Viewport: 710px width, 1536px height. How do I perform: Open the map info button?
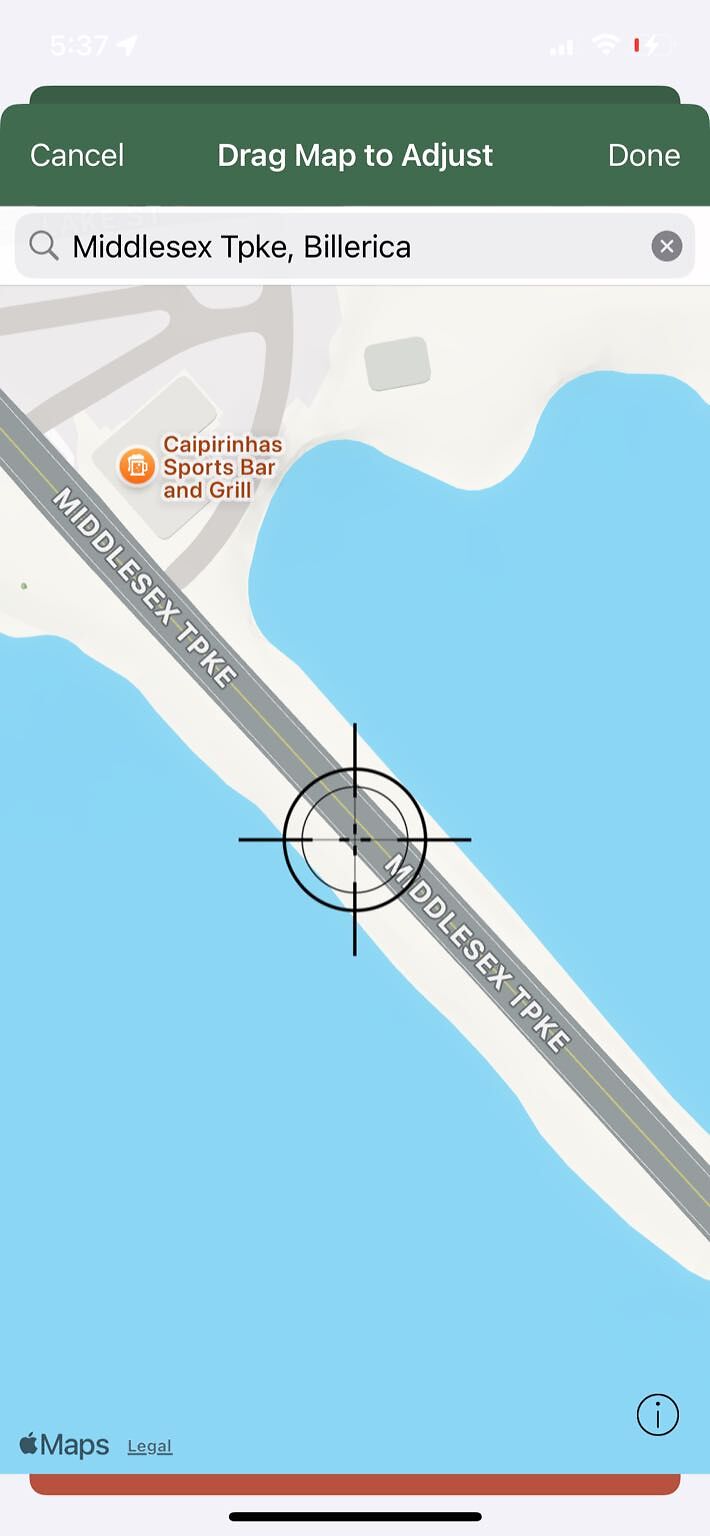click(x=658, y=1415)
